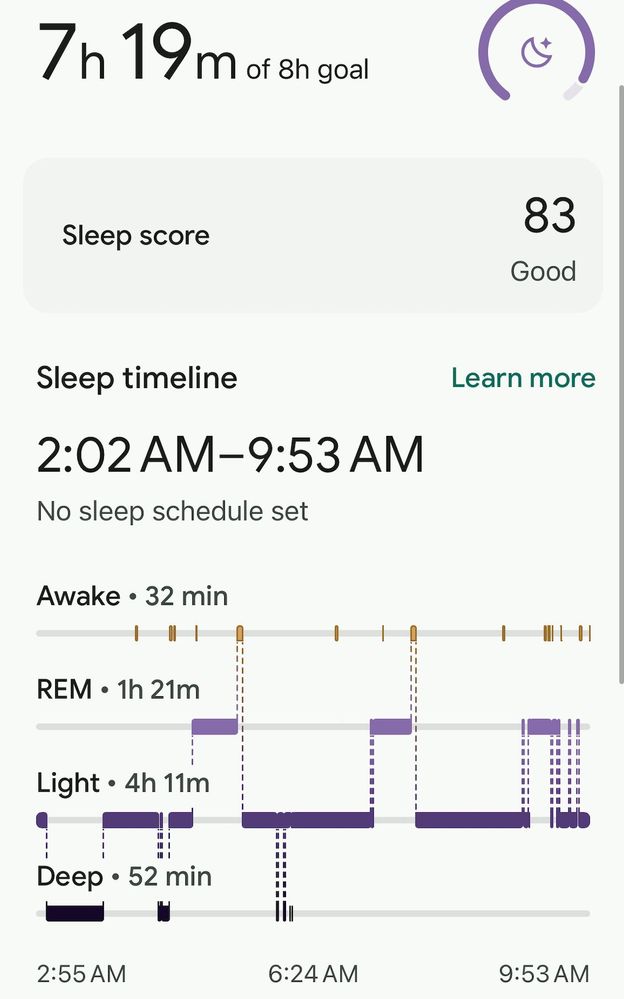Open the Sleep score card
This screenshot has width=624, height=999.
pyautogui.click(x=312, y=236)
